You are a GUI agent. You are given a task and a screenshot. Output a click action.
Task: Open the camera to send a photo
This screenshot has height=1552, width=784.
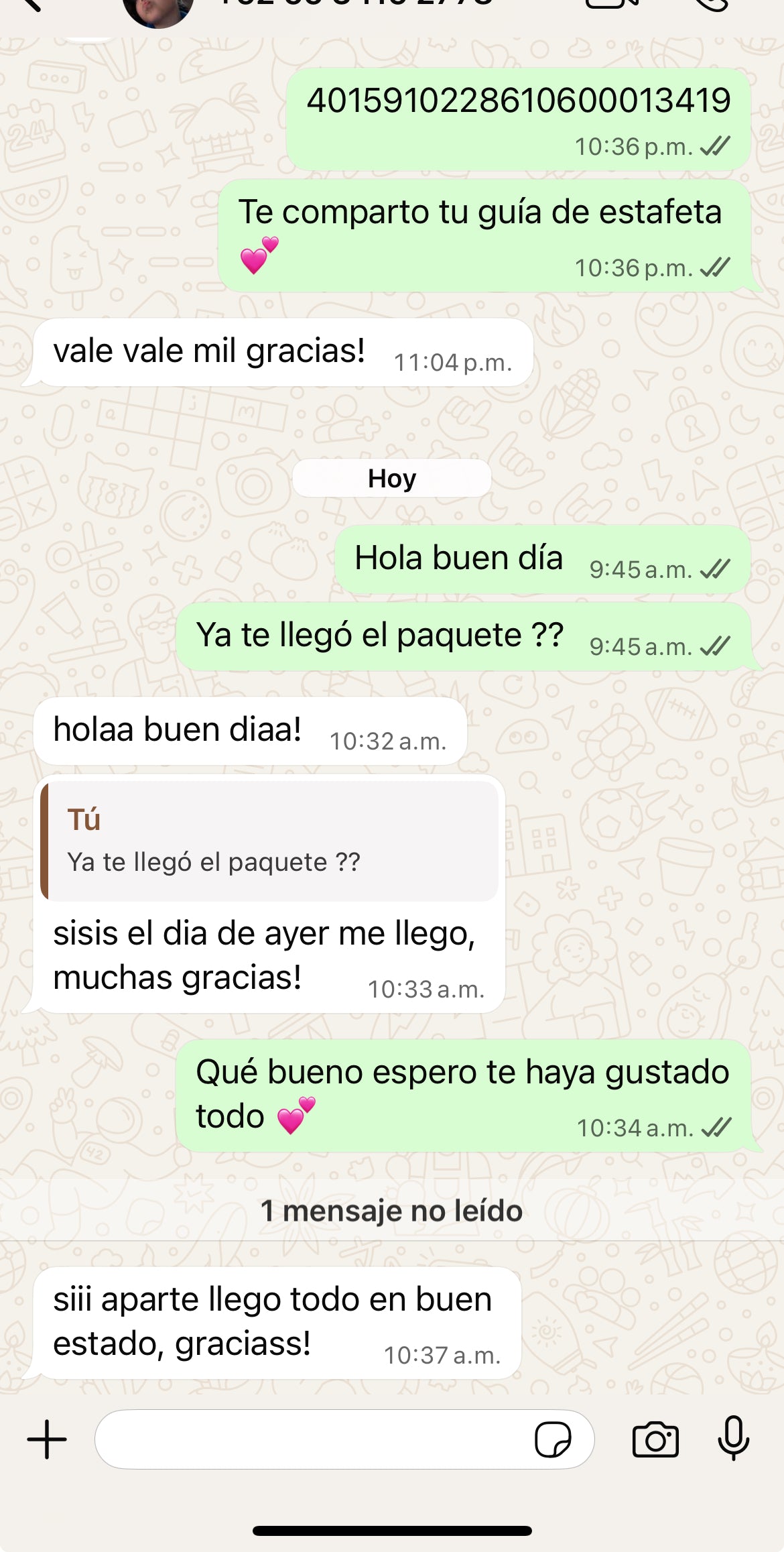(655, 1439)
